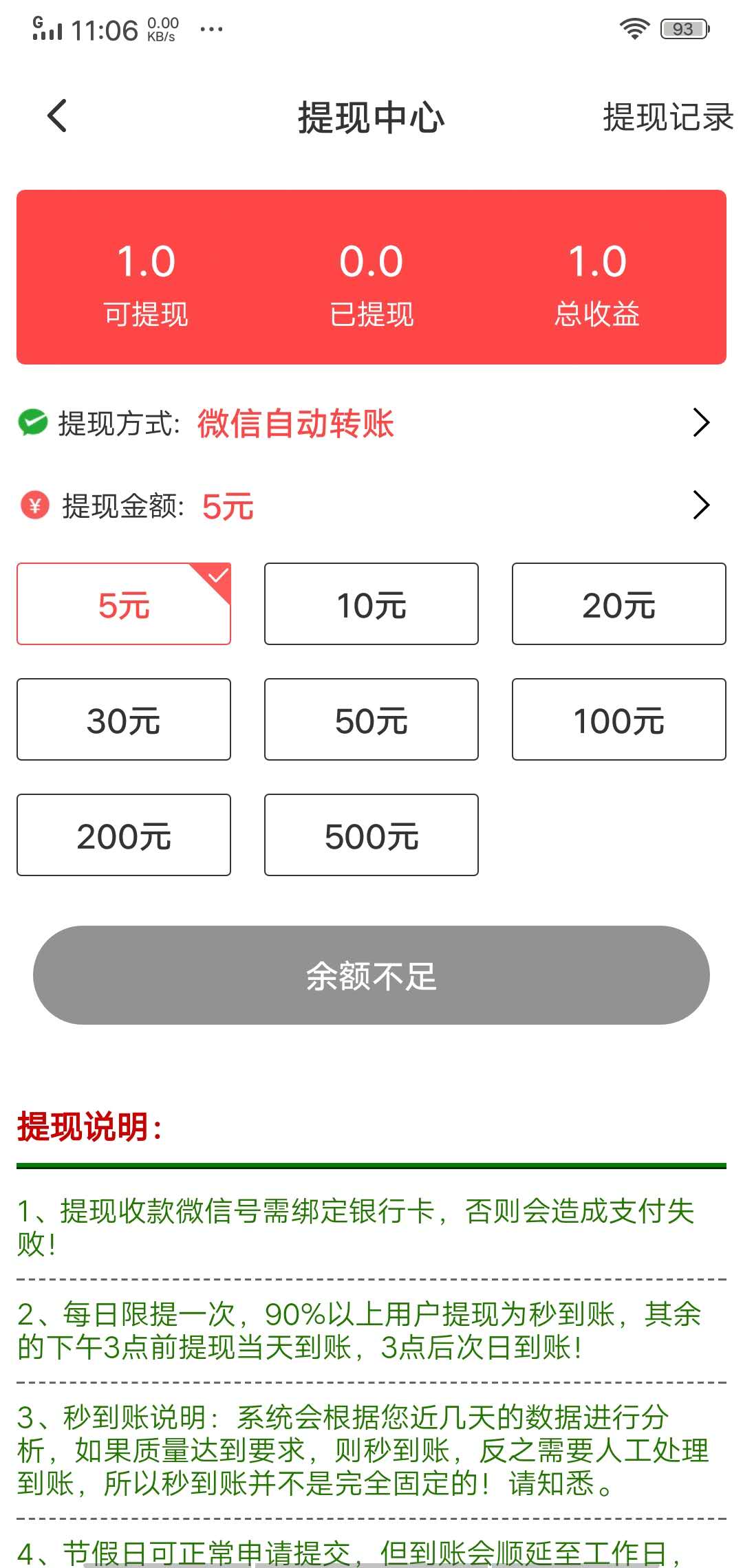
Task: Select the 10元 withdrawal amount
Action: pyautogui.click(x=370, y=604)
